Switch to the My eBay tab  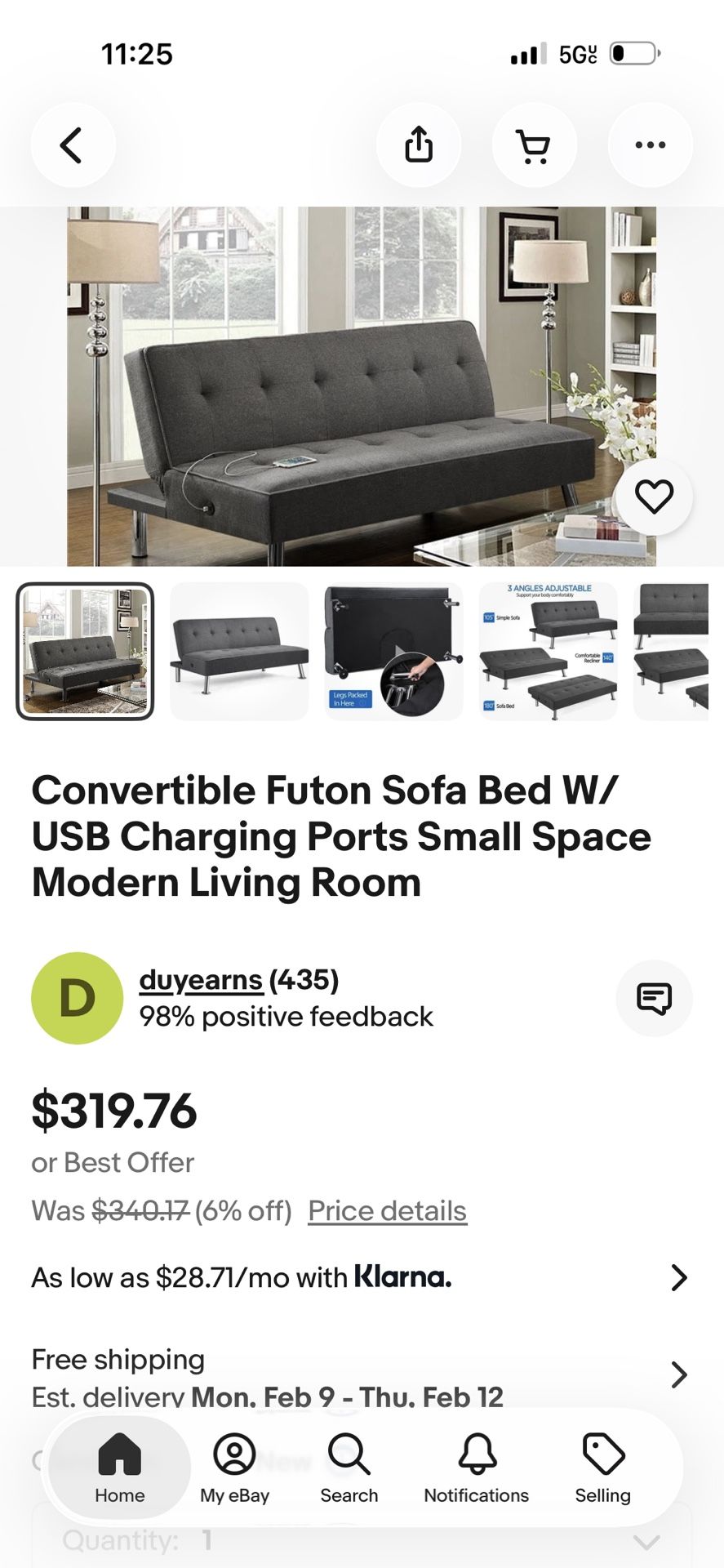point(234,1468)
